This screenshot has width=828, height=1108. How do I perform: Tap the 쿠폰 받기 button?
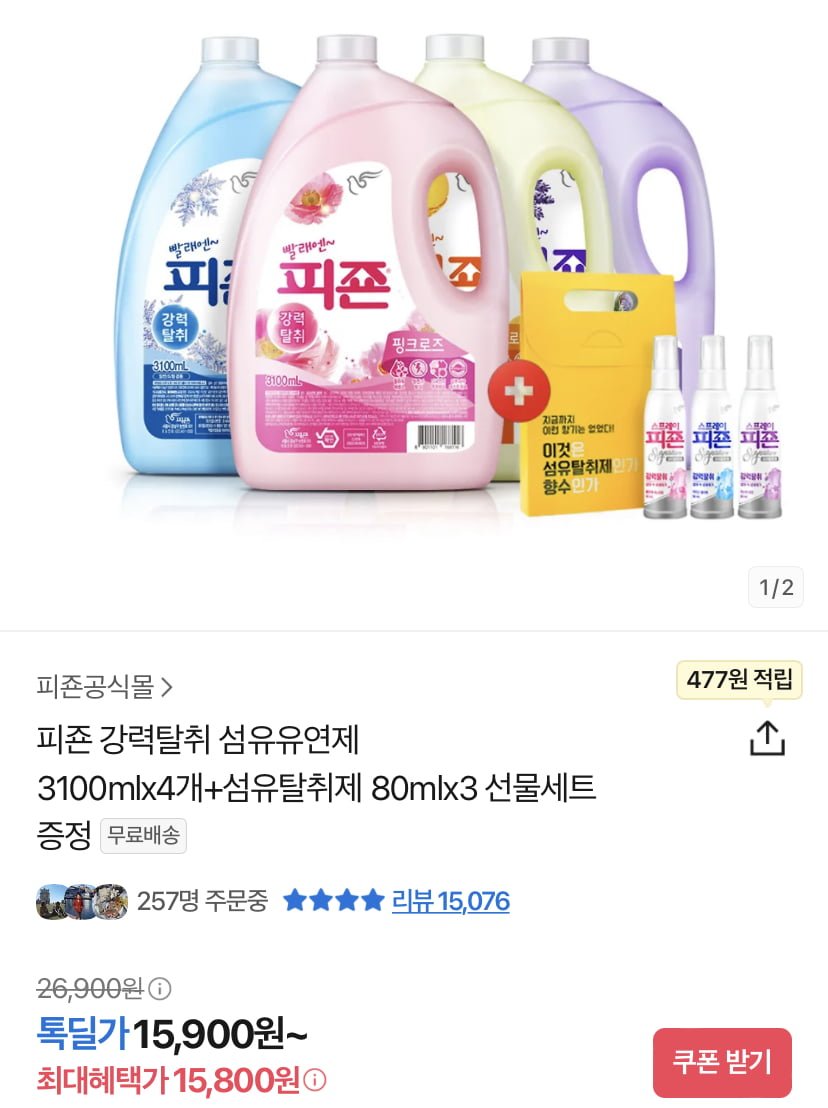coord(722,1062)
